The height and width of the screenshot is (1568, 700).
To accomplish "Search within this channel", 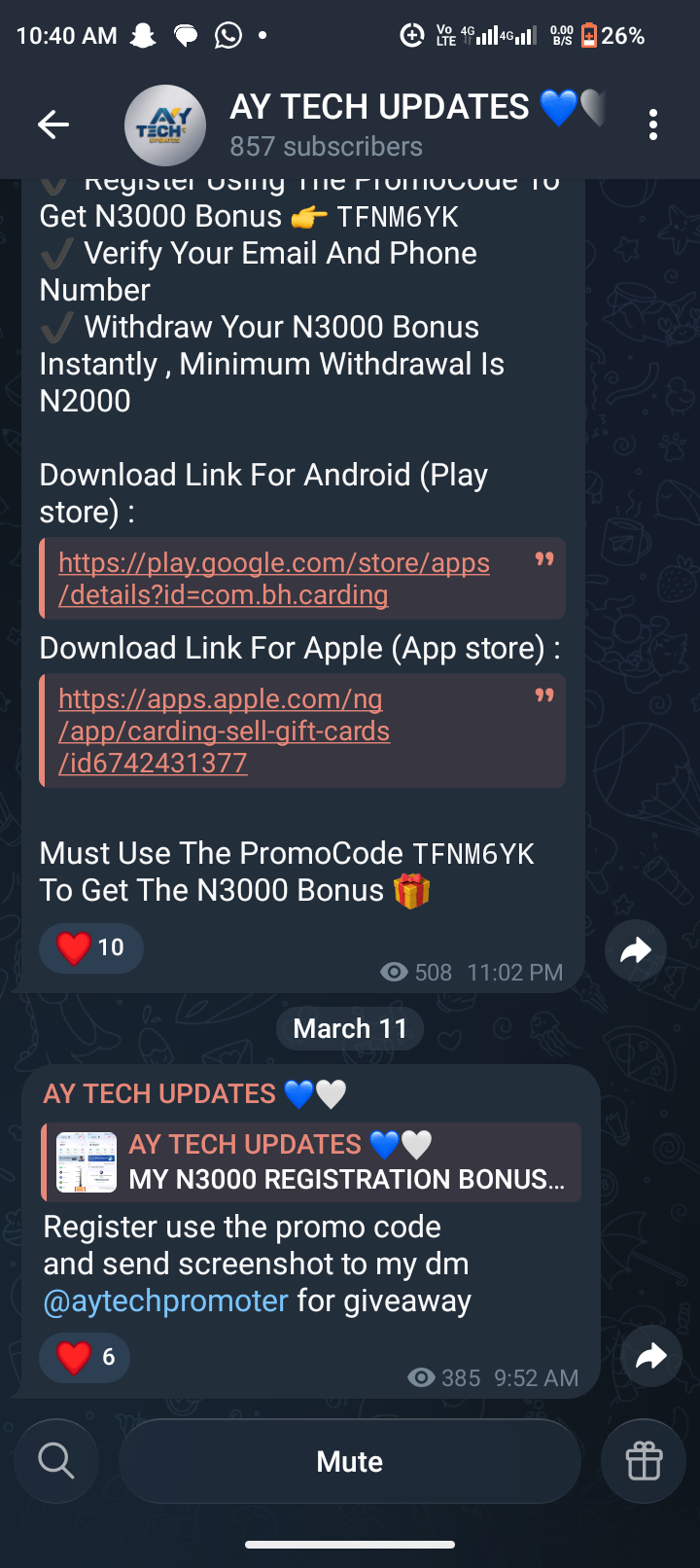I will [56, 1461].
